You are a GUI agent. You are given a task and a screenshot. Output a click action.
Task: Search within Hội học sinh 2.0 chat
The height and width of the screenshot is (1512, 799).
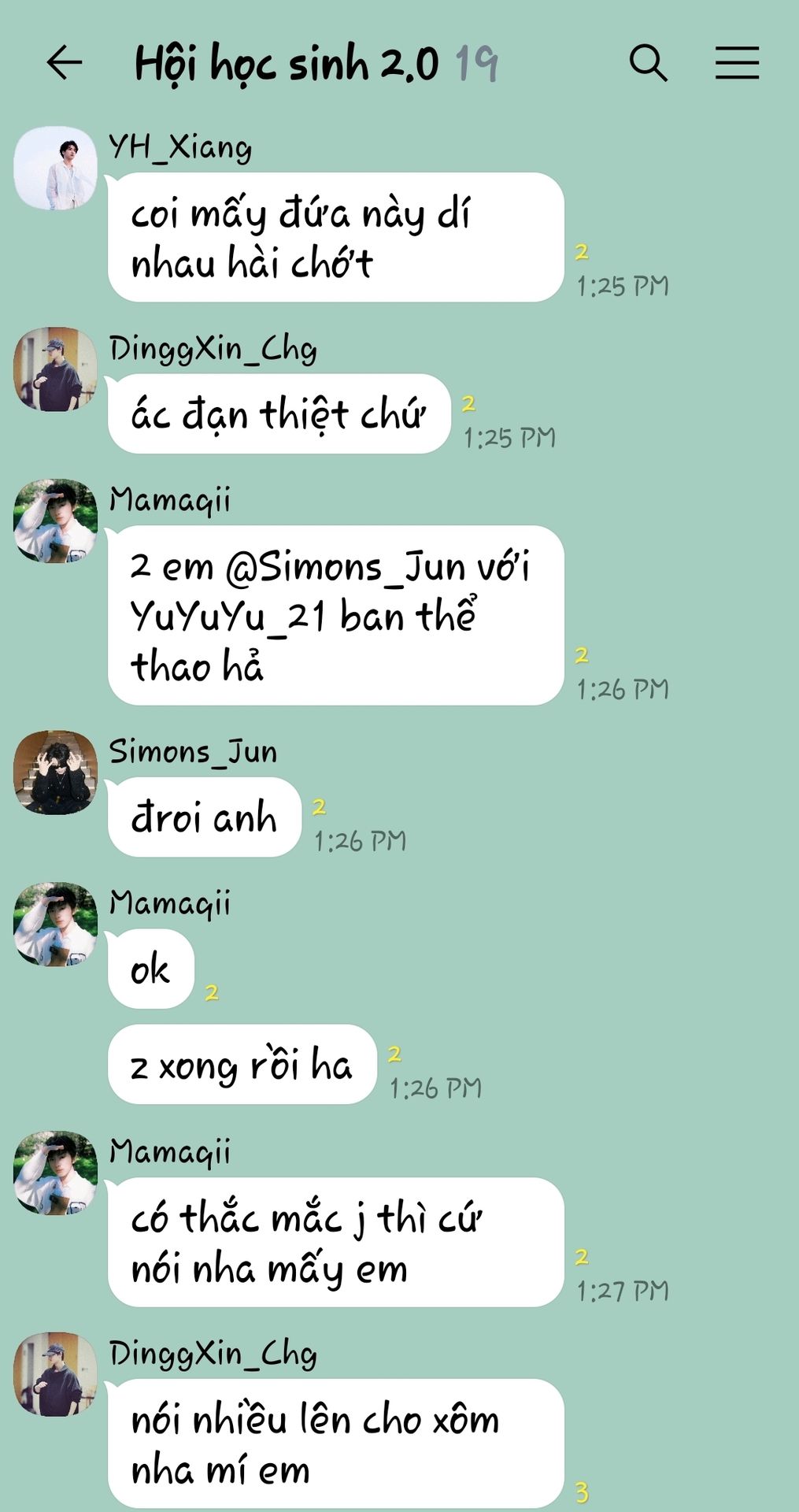click(648, 63)
